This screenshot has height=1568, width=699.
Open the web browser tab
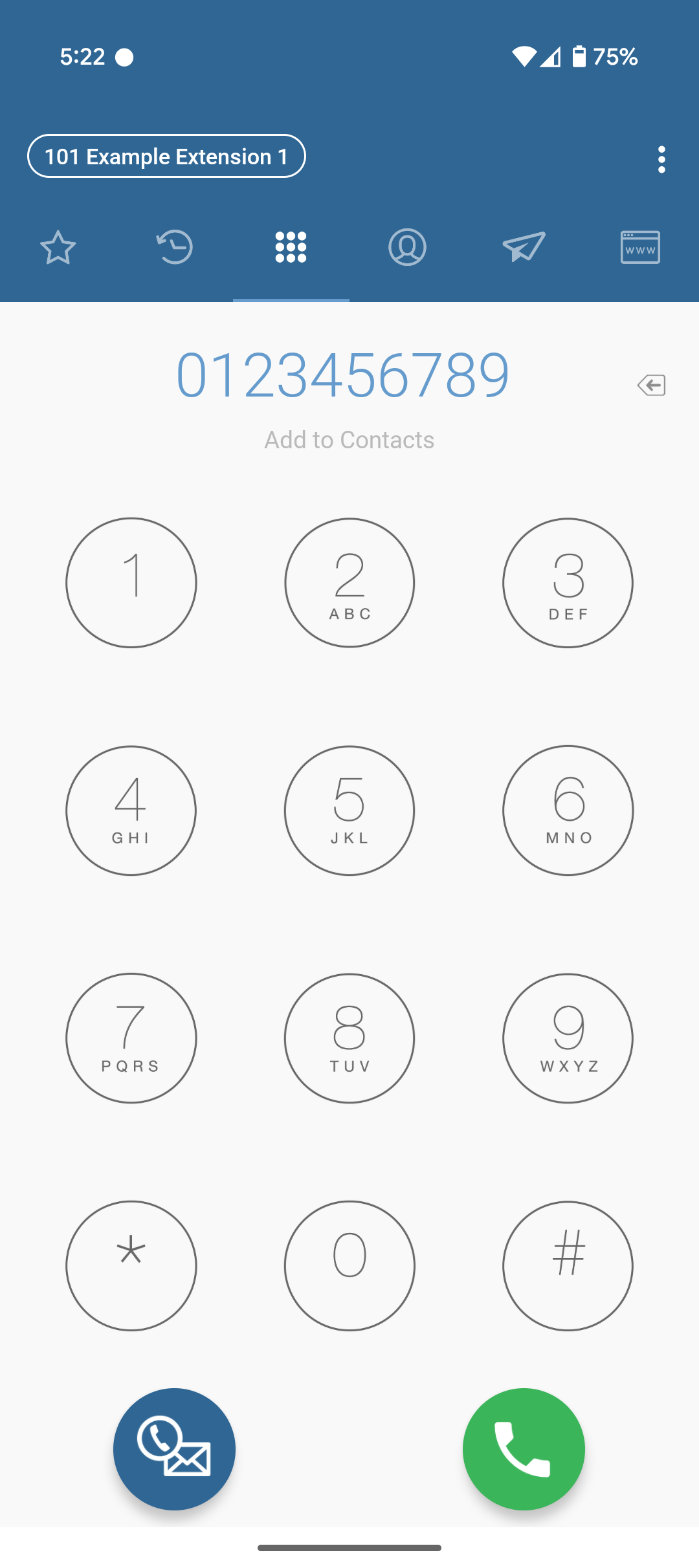pyautogui.click(x=640, y=247)
